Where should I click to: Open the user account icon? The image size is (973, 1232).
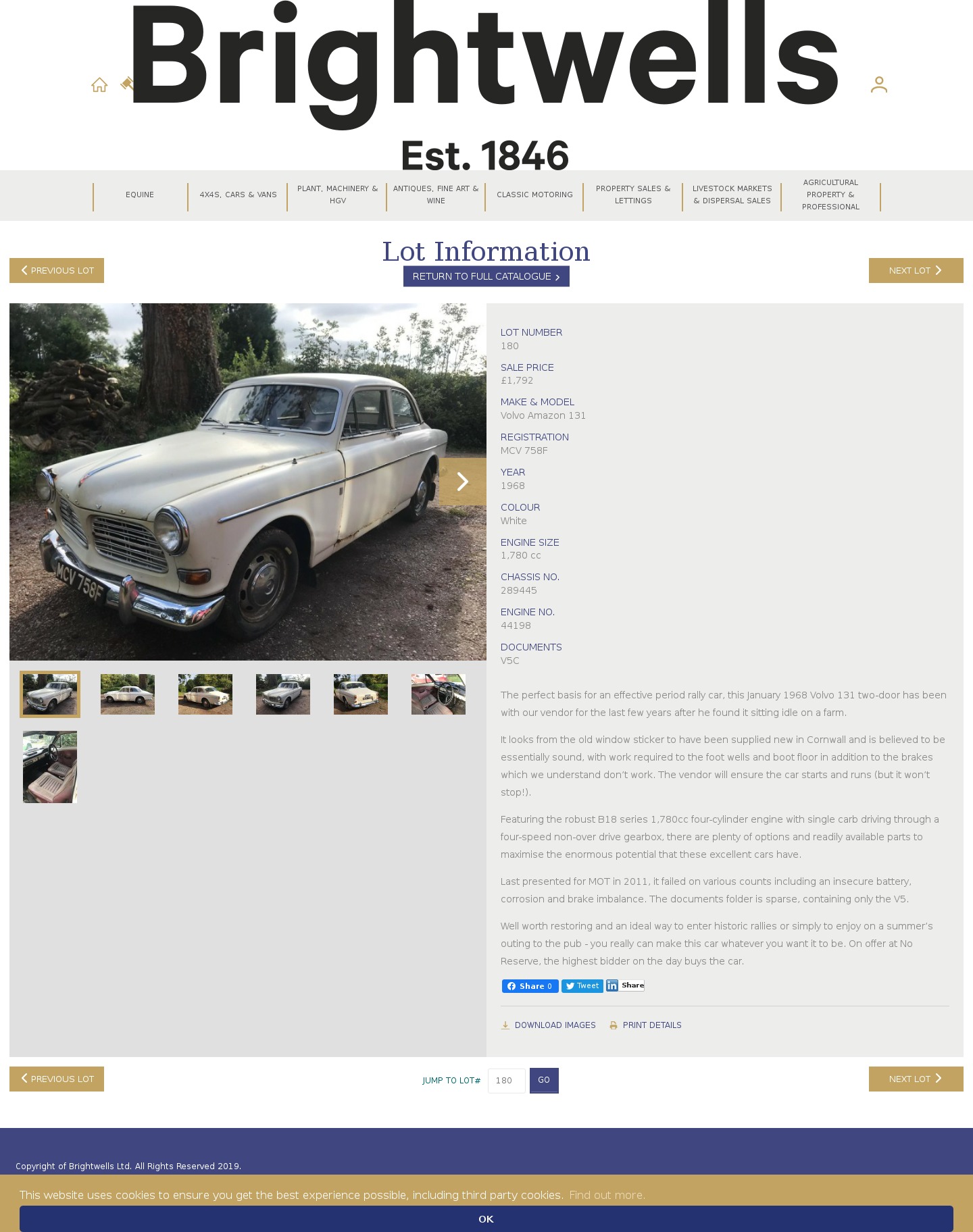[878, 84]
